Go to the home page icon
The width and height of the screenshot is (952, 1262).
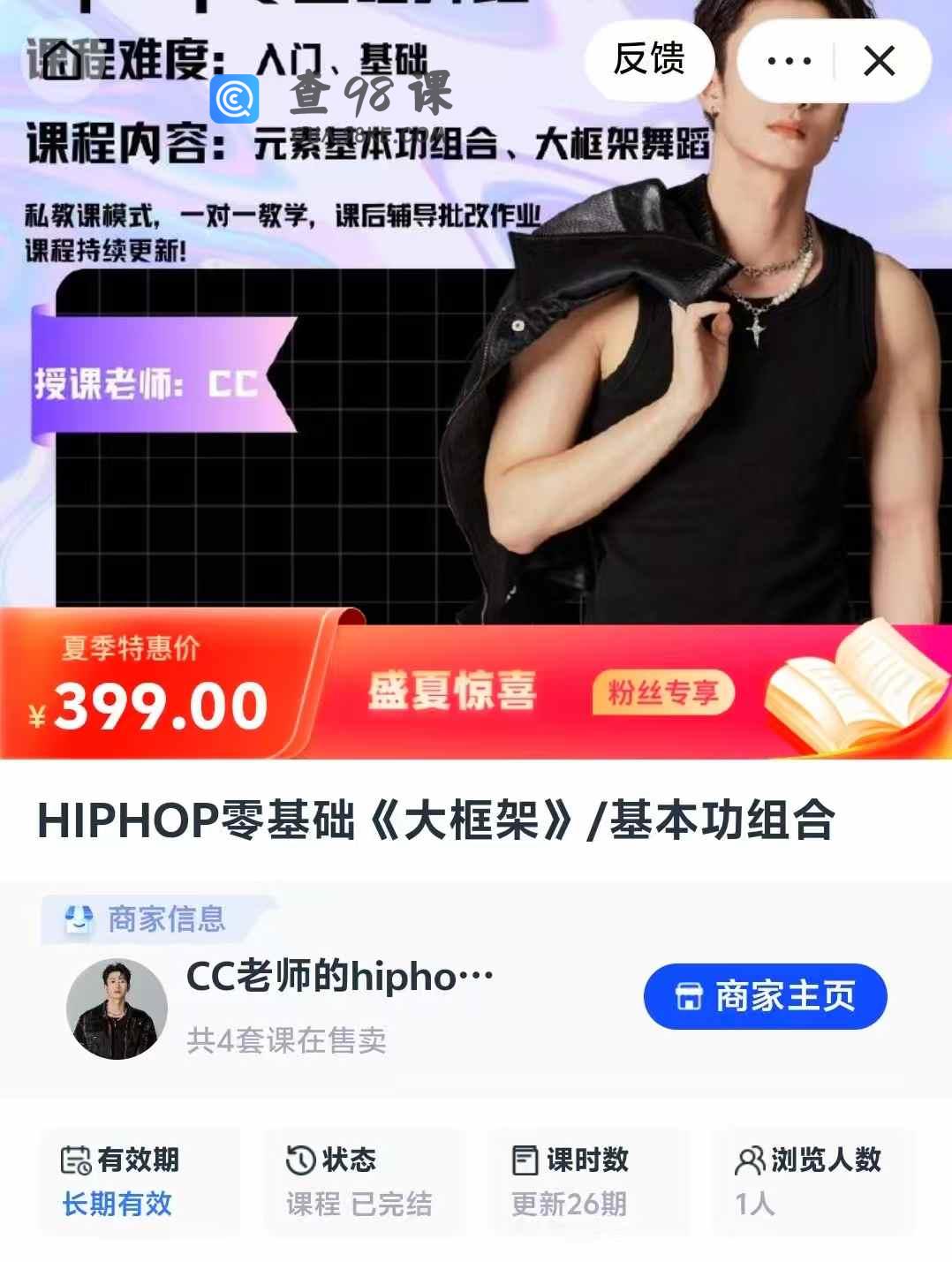(x=62, y=61)
